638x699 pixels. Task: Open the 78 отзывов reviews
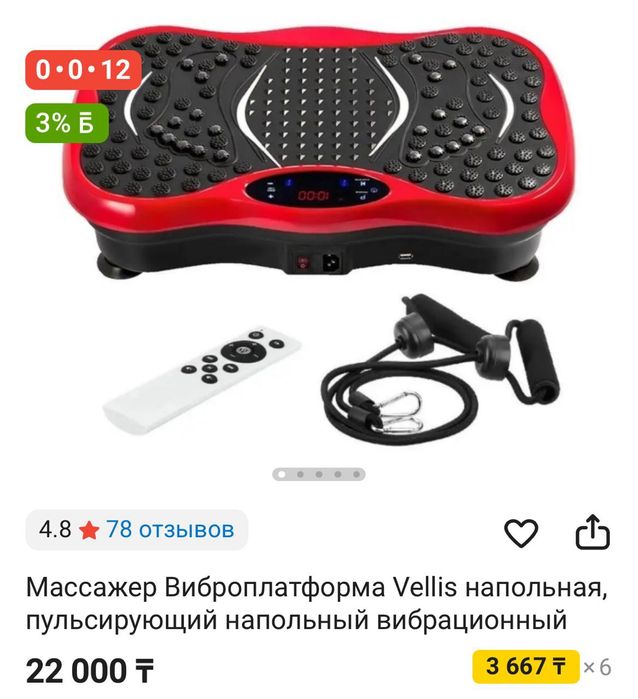(x=170, y=529)
